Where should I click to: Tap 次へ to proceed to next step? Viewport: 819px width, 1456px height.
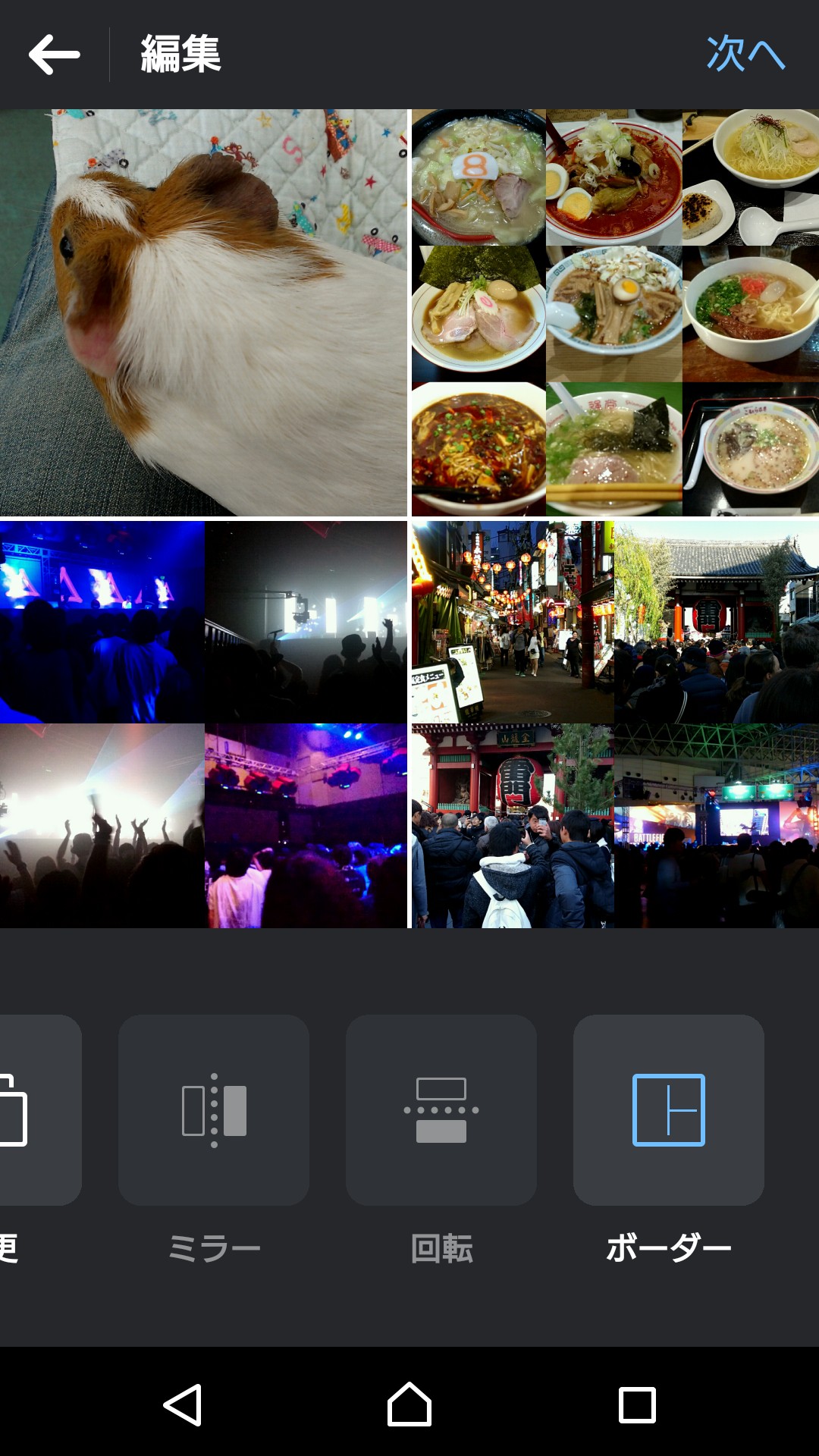[745, 55]
